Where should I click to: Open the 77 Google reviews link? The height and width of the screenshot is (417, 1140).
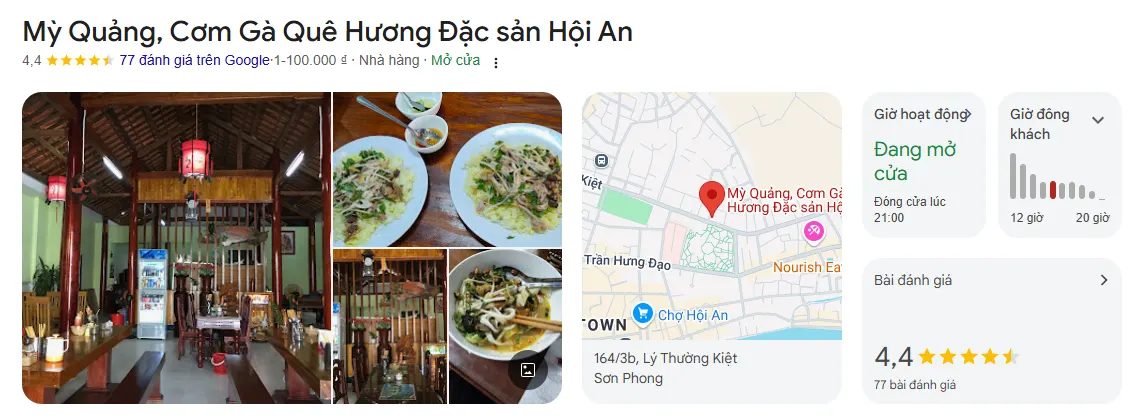click(194, 60)
